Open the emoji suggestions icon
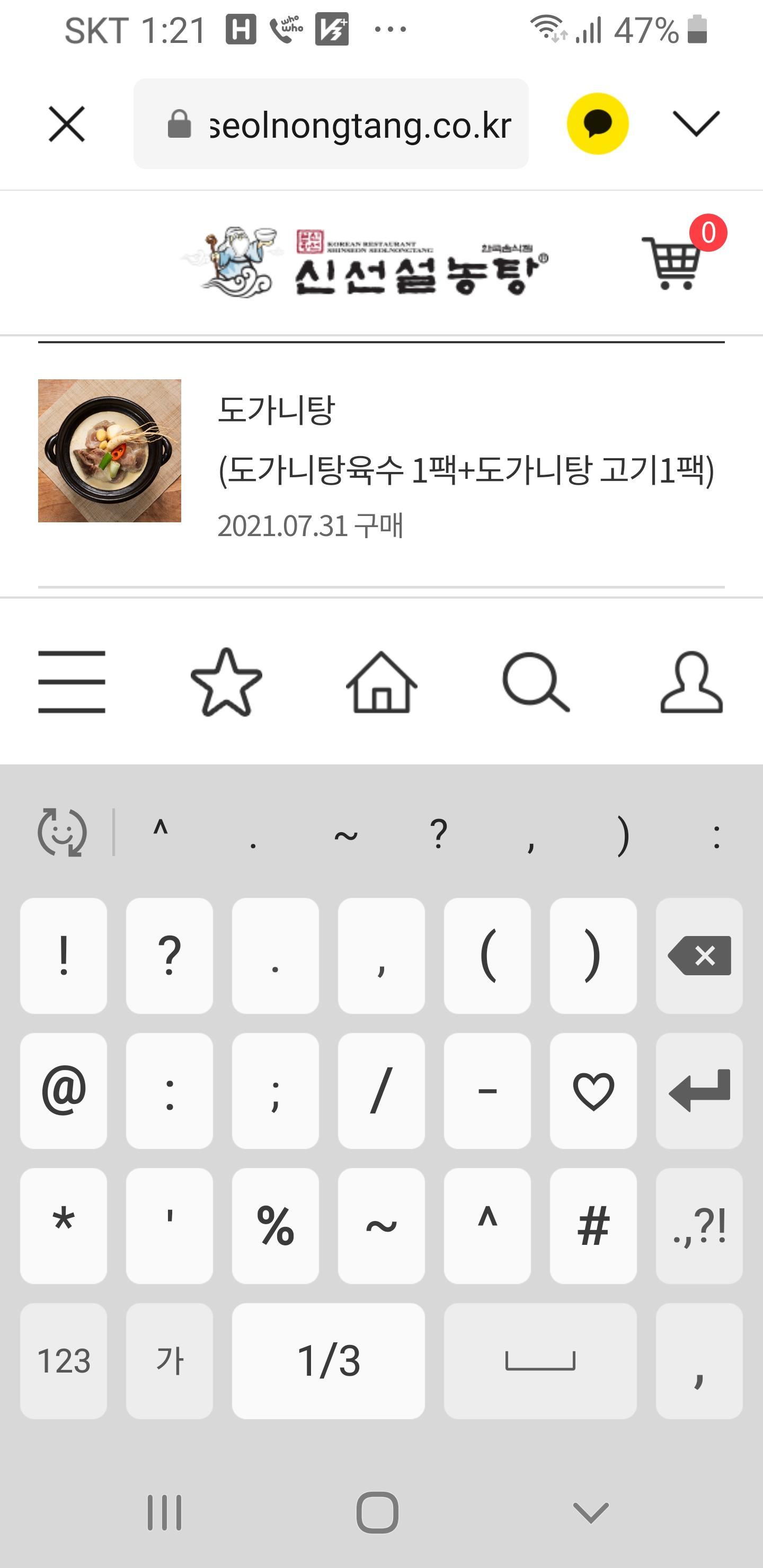The height and width of the screenshot is (1568, 763). [x=62, y=832]
